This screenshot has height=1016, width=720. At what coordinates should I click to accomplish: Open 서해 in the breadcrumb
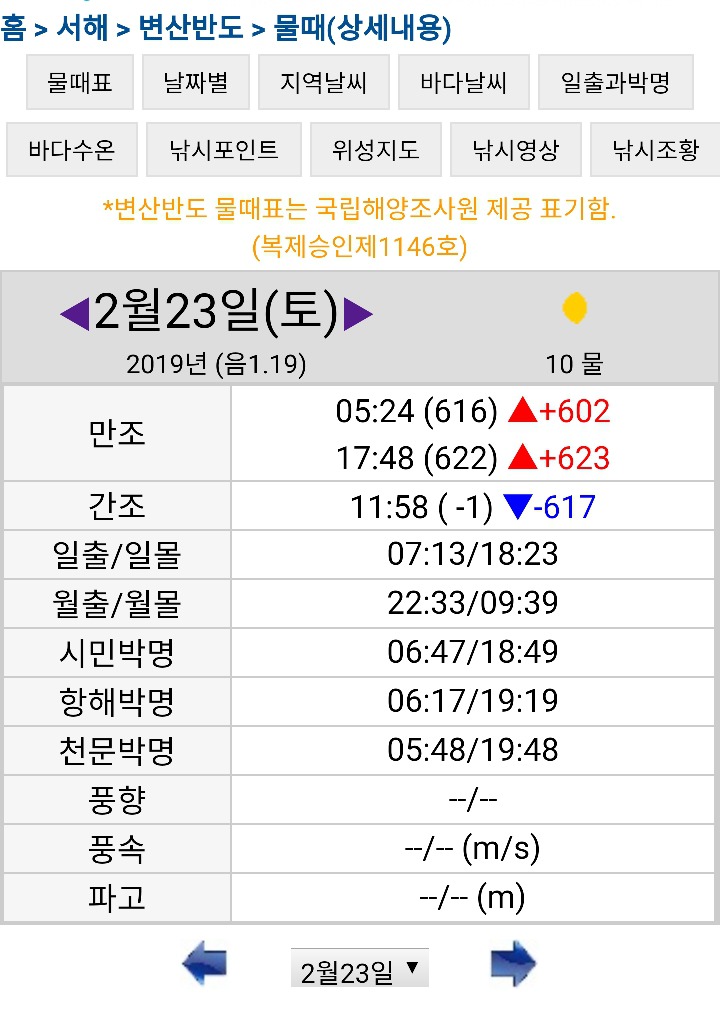point(82,29)
